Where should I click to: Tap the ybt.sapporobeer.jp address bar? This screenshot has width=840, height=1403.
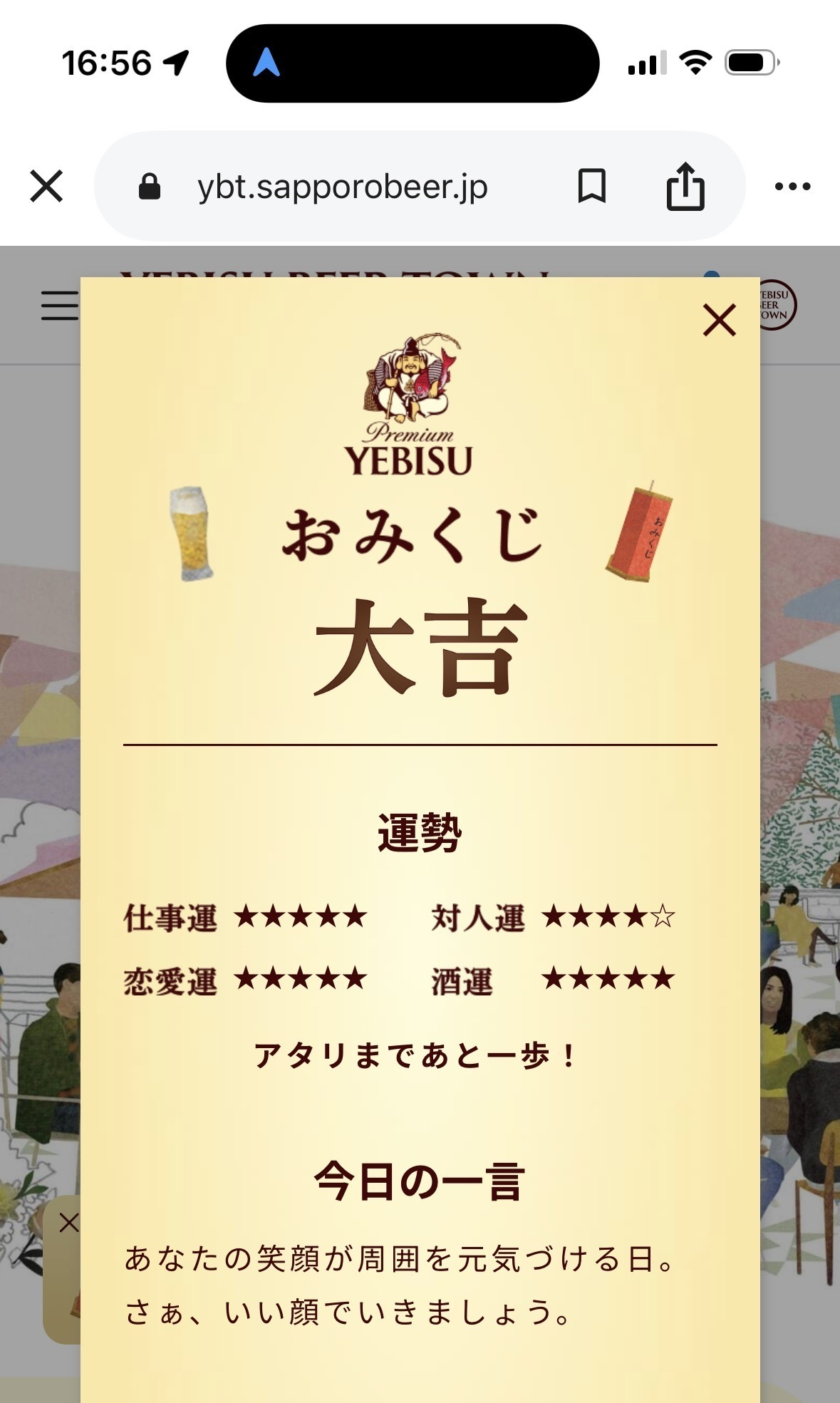point(342,187)
